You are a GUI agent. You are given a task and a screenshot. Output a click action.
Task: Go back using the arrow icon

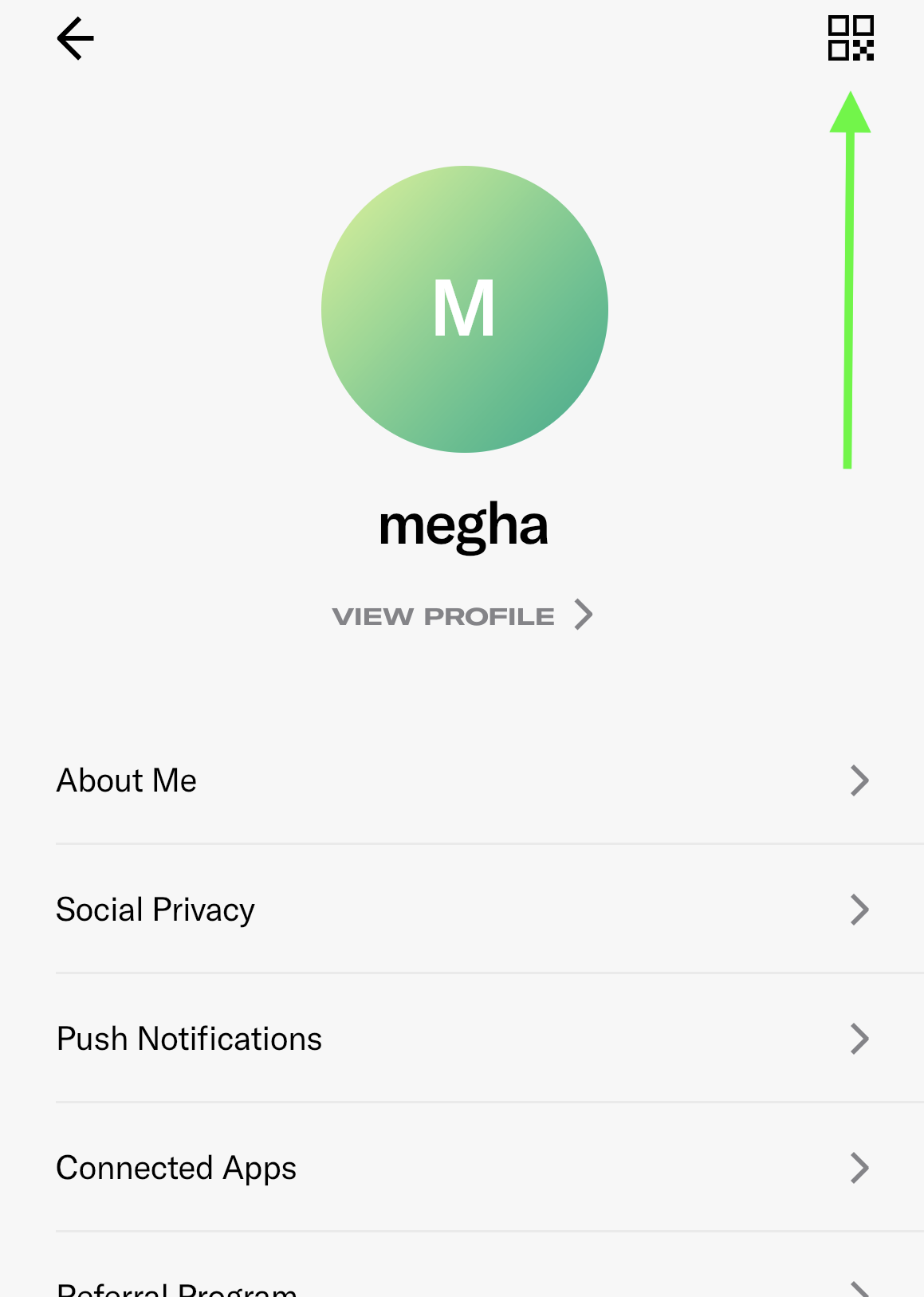76,38
